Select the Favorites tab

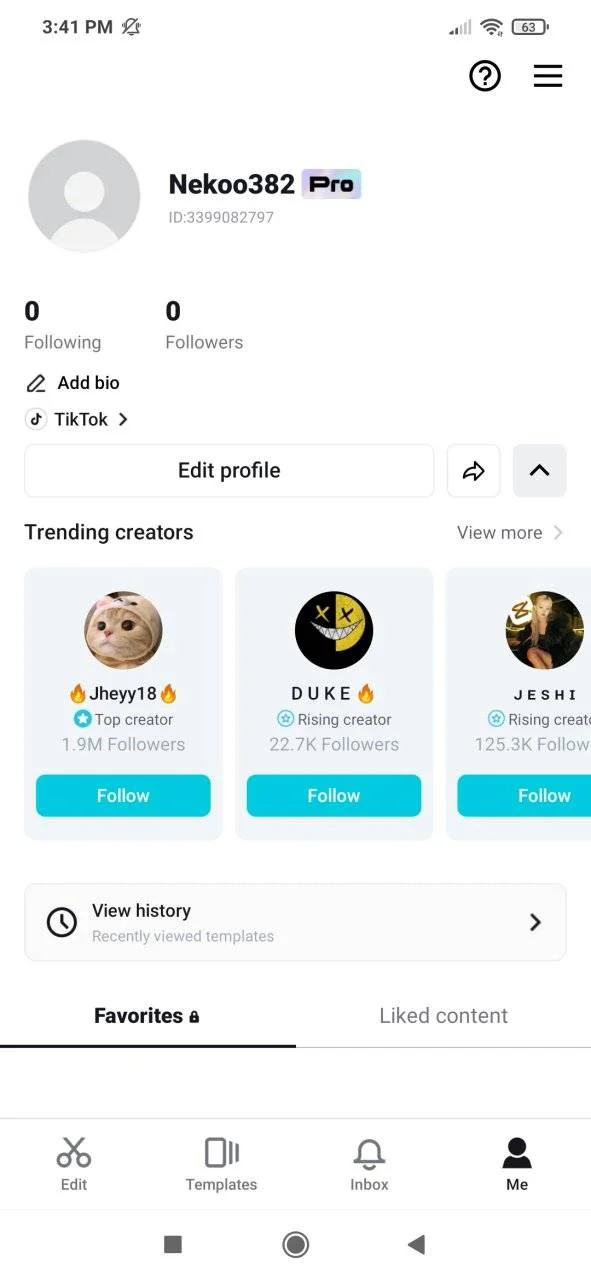click(x=147, y=1016)
